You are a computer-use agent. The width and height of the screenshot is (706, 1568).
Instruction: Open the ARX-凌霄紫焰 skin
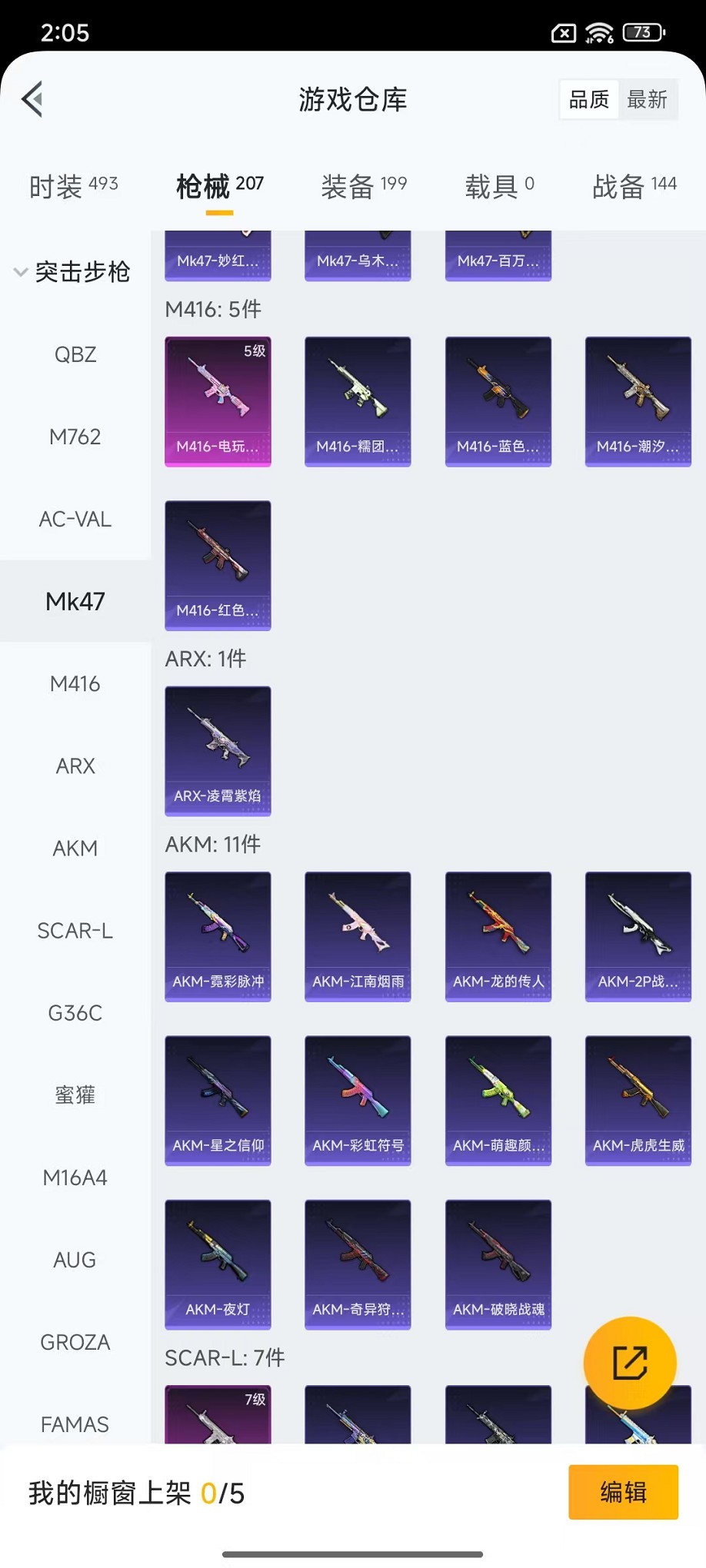coord(218,750)
